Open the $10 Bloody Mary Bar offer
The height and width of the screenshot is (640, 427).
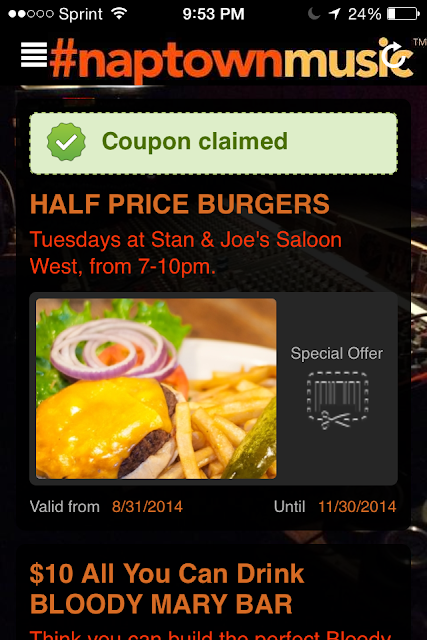pos(213,592)
